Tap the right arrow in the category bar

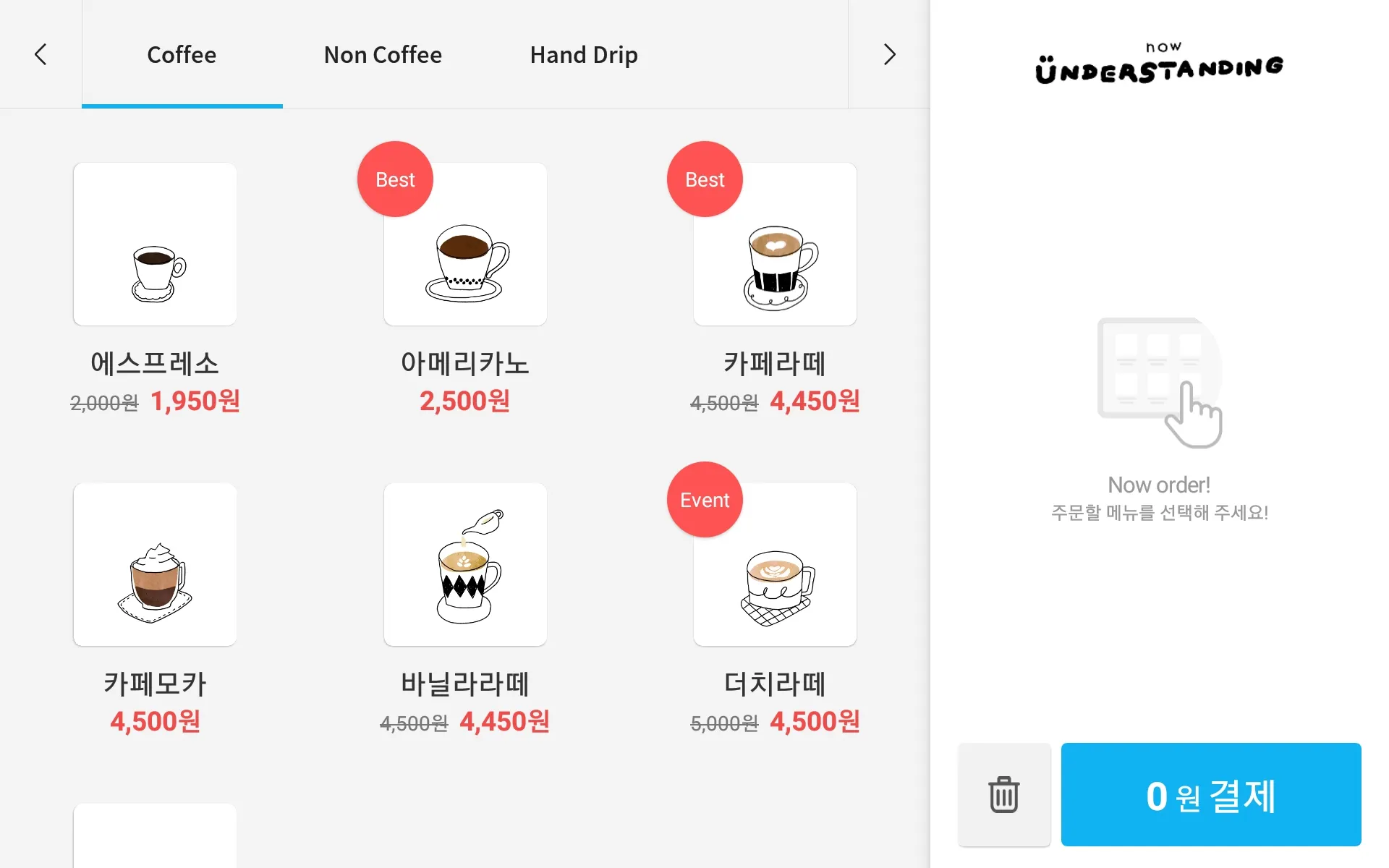click(x=889, y=54)
